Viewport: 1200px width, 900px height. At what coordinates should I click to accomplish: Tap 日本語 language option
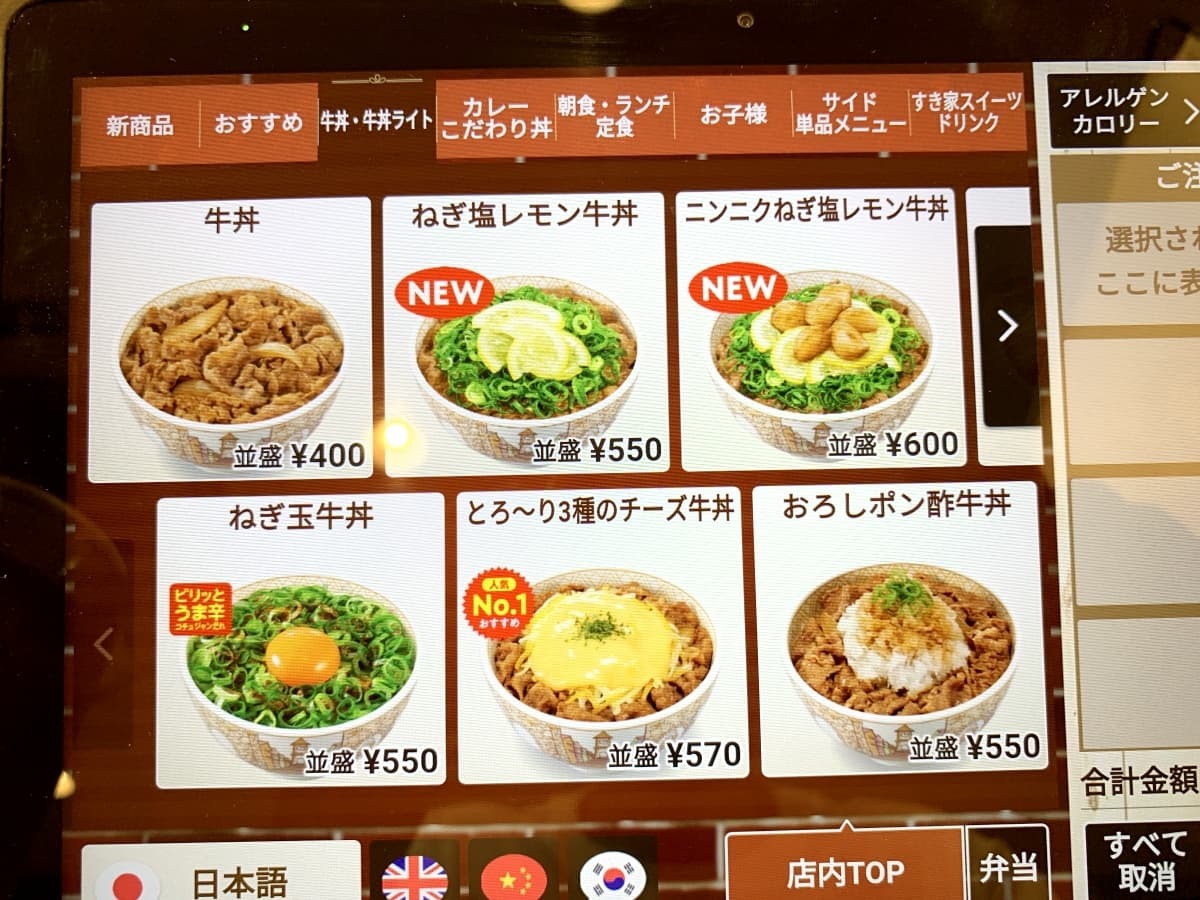(x=220, y=880)
